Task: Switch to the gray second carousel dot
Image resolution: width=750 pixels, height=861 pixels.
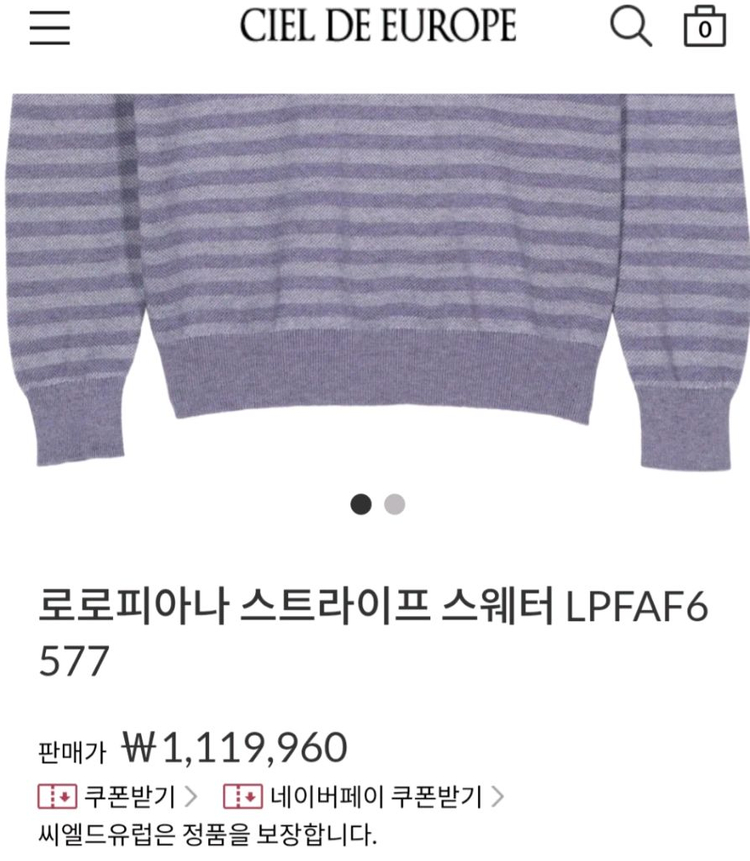Action: pyautogui.click(x=394, y=503)
